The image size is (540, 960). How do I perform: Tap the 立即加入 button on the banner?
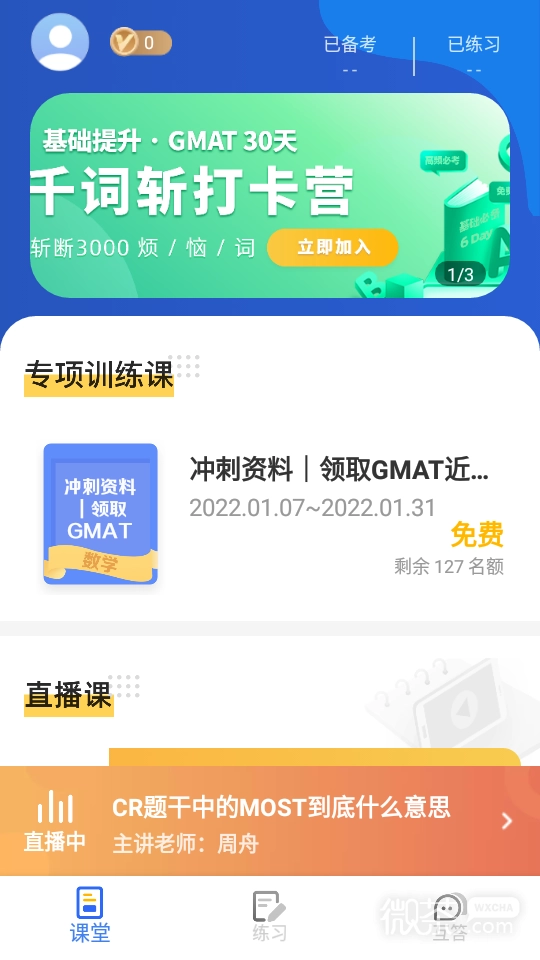(333, 247)
